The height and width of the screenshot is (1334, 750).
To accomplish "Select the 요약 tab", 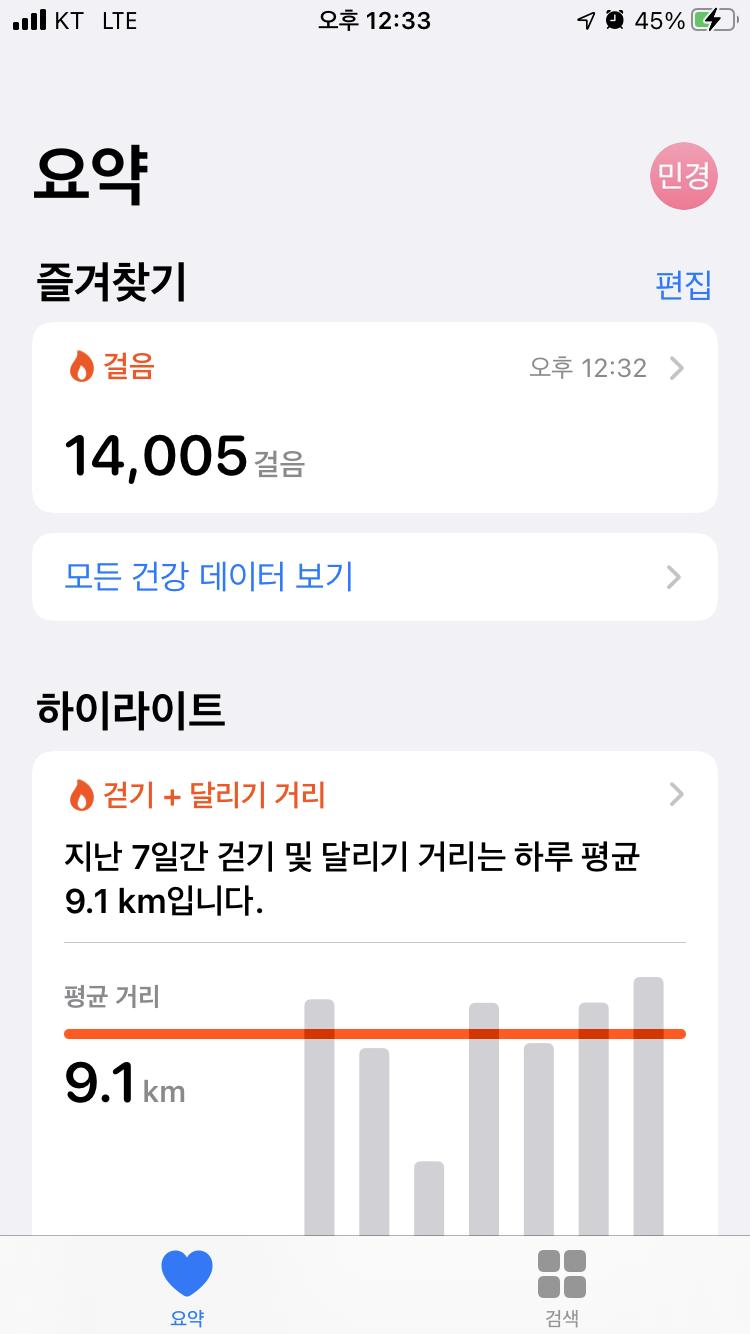I will tap(187, 1287).
